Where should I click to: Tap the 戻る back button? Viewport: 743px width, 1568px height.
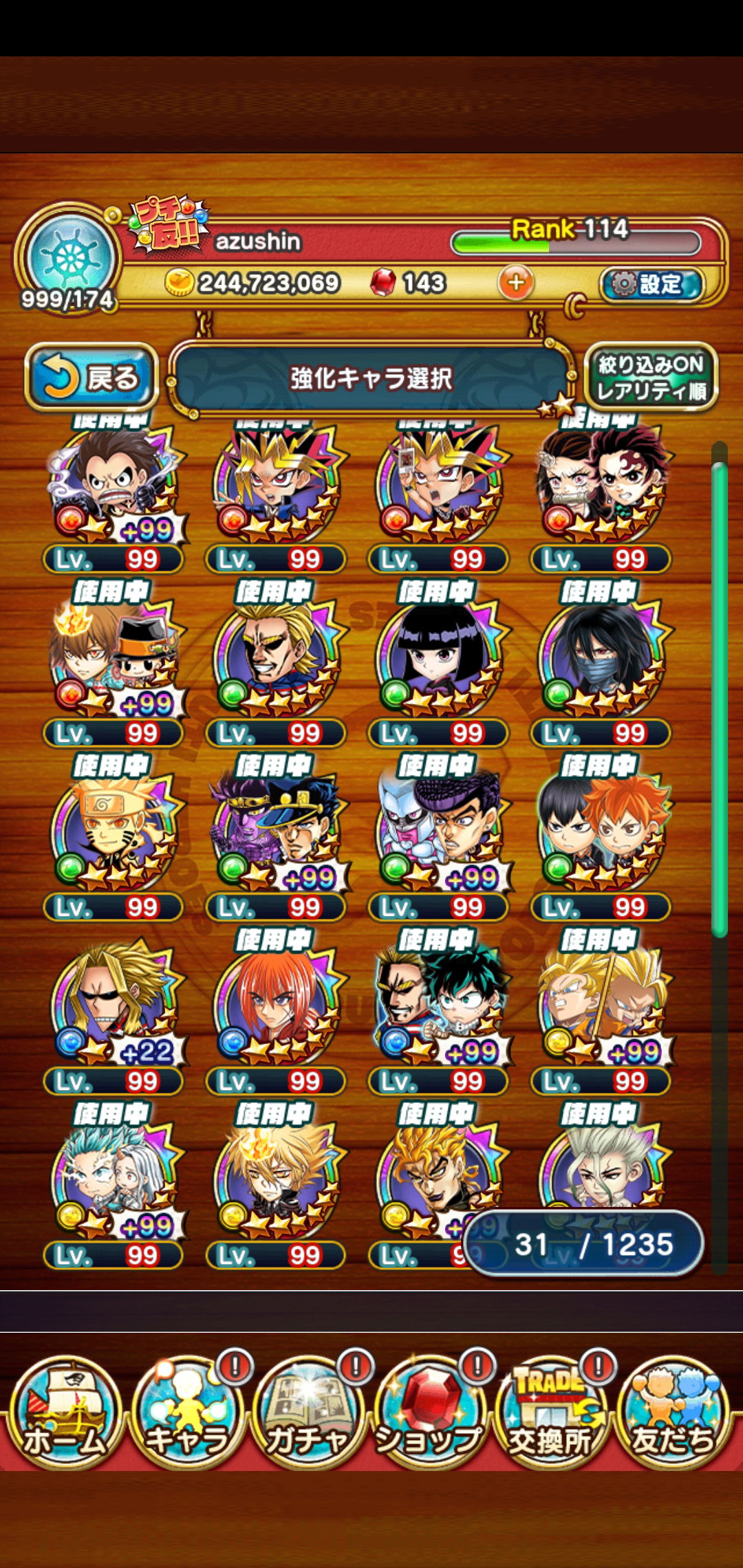pyautogui.click(x=91, y=378)
